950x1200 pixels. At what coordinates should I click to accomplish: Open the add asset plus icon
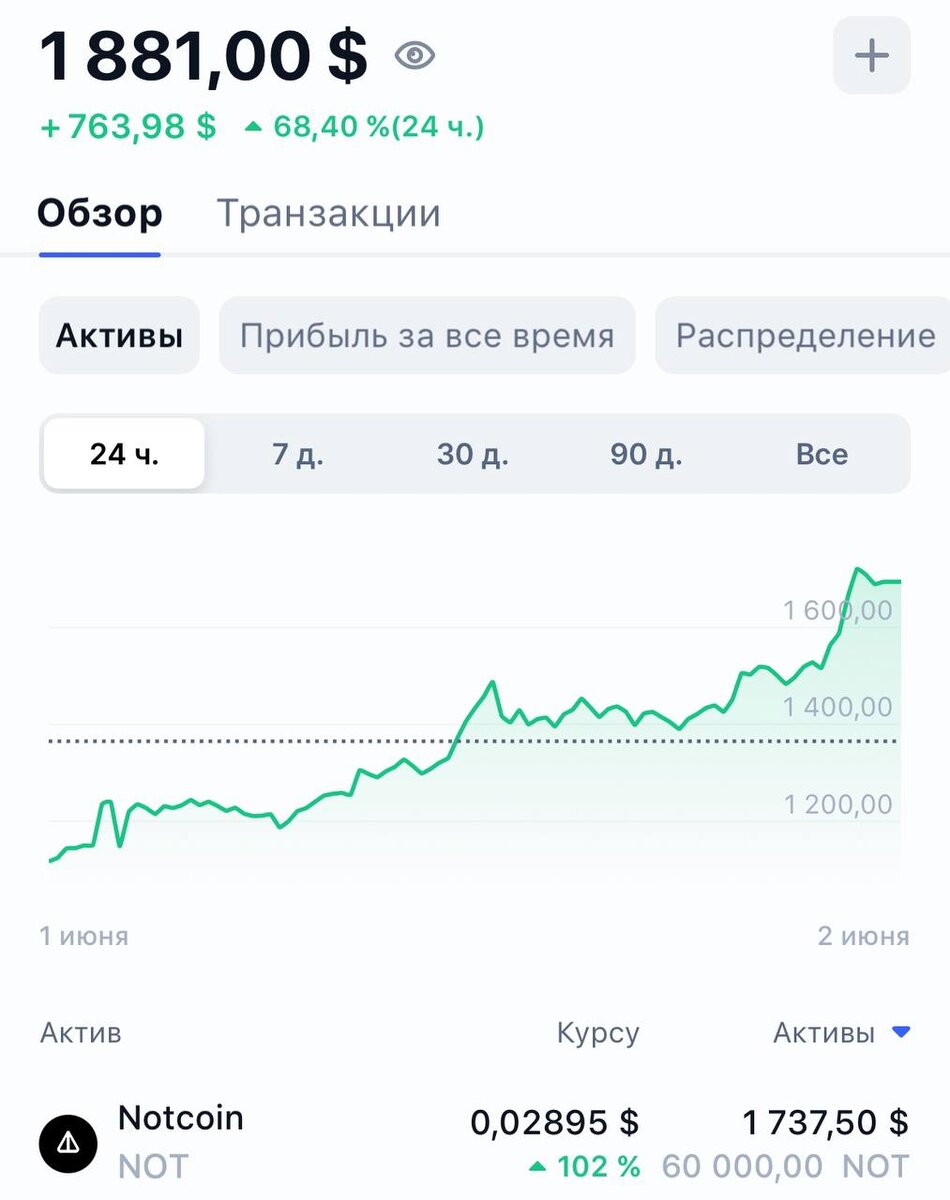click(870, 56)
